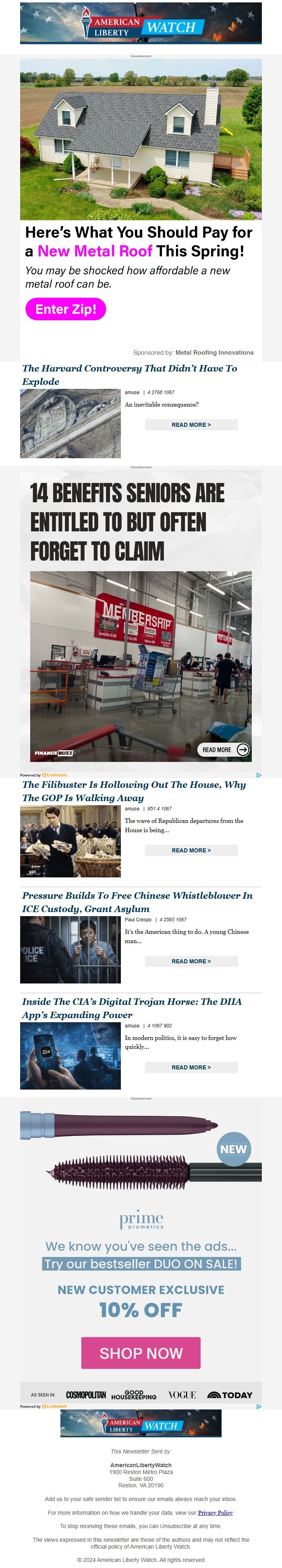Screen dimensions: 282x1568
Task: Read more on the DIIA app article
Action: [x=191, y=1067]
